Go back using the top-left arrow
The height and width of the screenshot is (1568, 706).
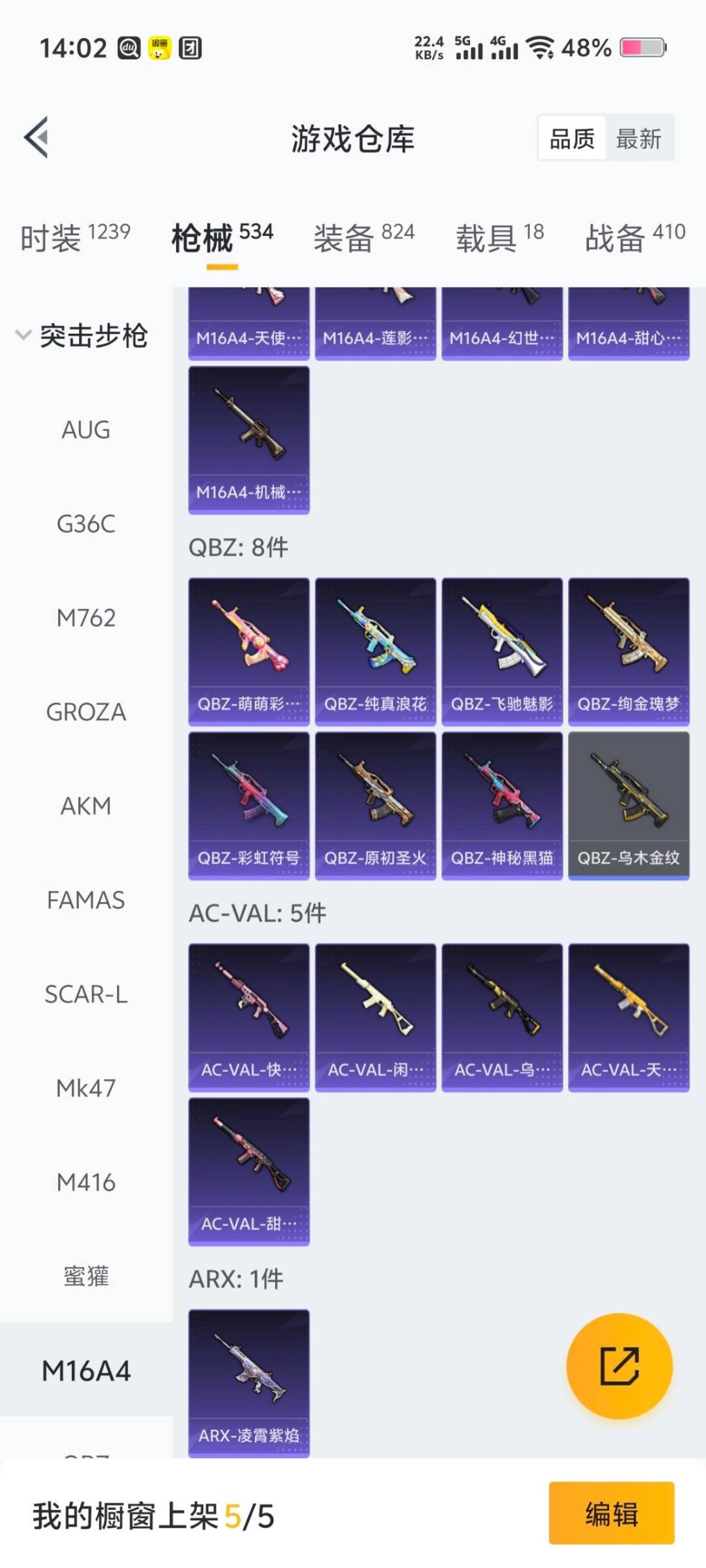coord(37,138)
